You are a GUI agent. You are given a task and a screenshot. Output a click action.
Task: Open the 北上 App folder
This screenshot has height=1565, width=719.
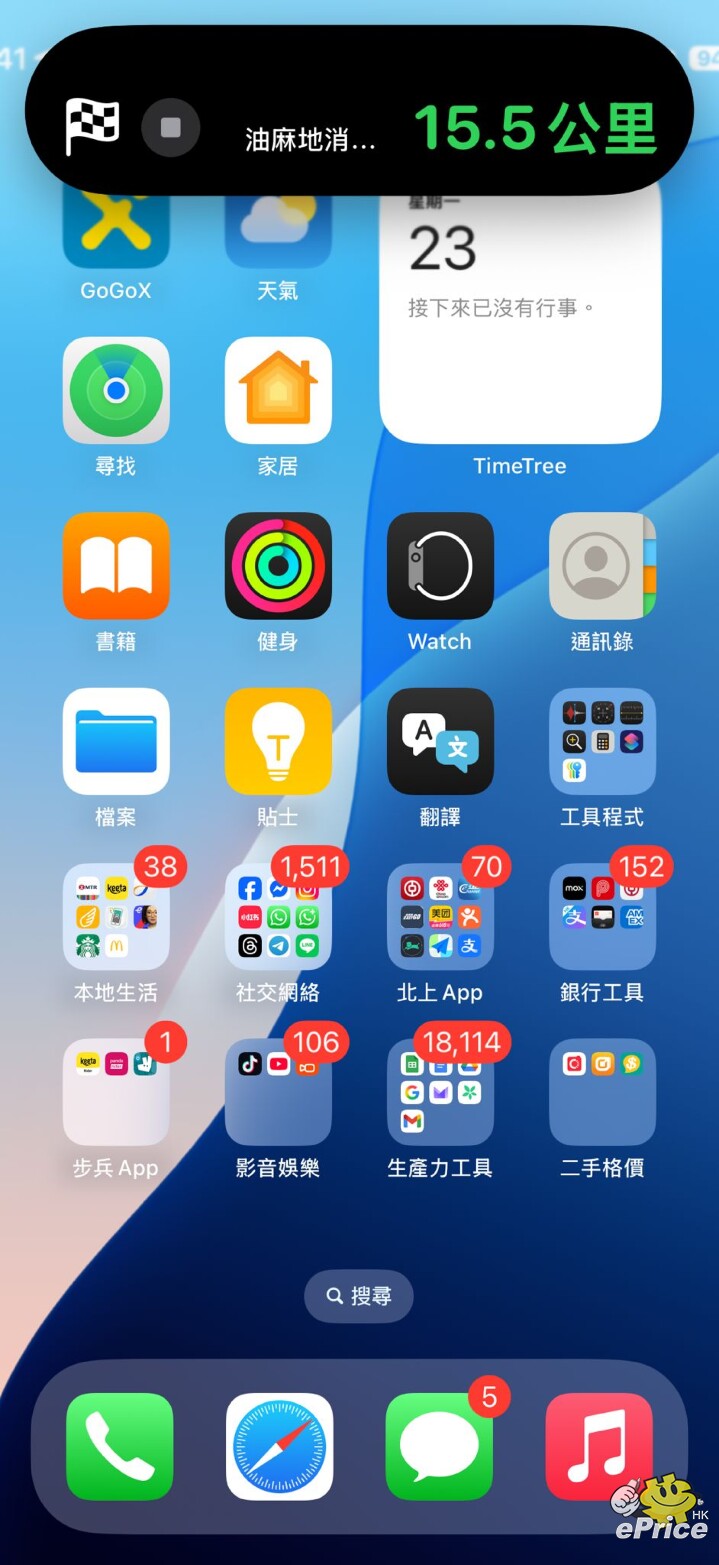tap(440, 917)
